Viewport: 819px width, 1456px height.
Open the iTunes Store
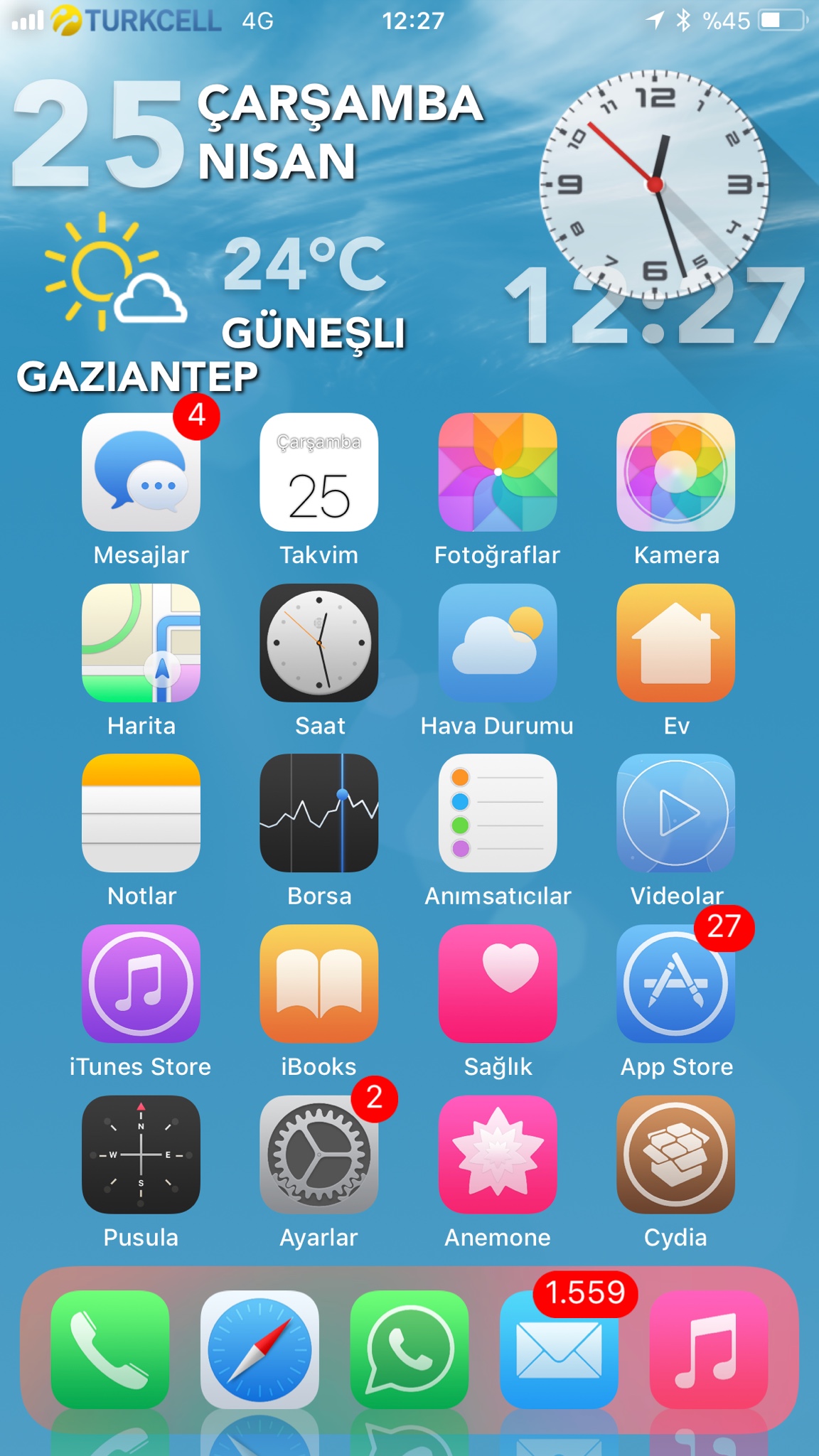coord(141,984)
